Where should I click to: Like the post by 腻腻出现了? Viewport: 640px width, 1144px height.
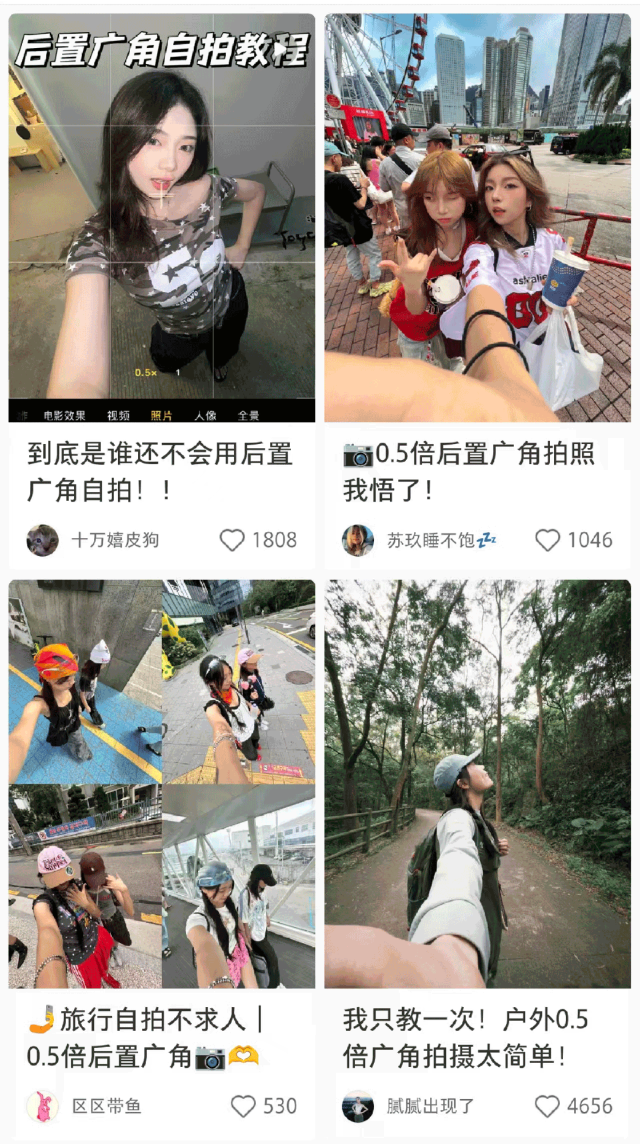(x=547, y=1106)
